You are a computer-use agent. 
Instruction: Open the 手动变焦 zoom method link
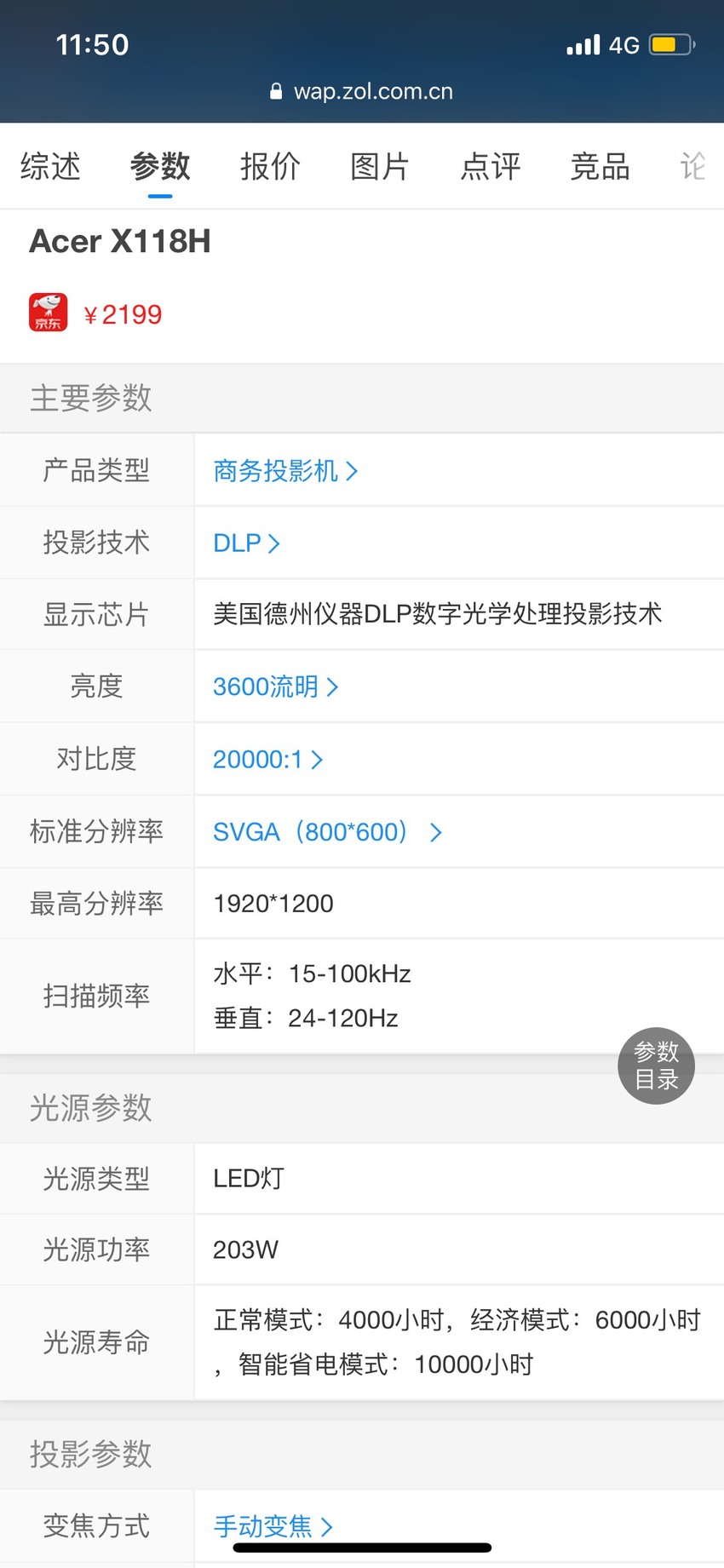point(273,1526)
